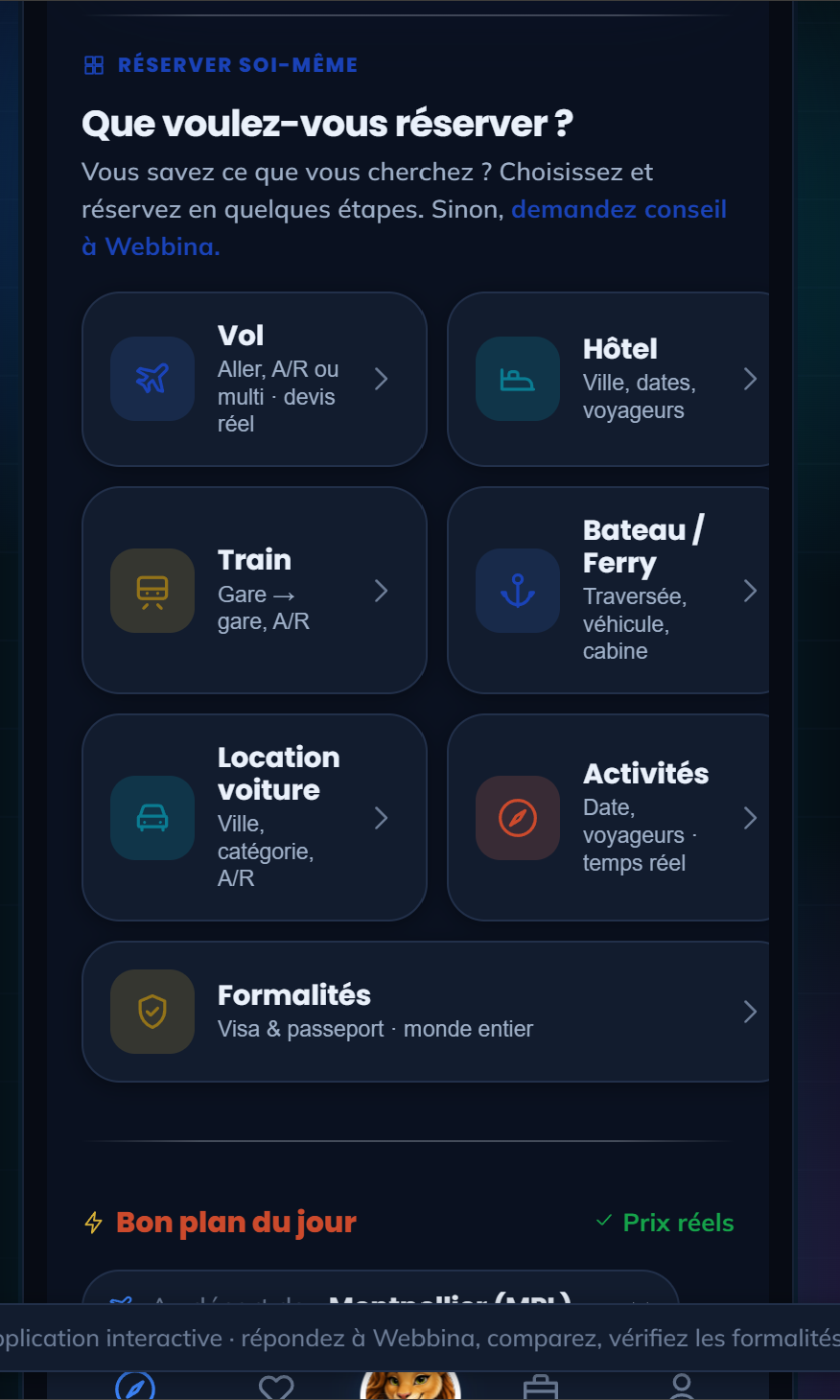Open the briefcase trips tab

coord(541,1387)
